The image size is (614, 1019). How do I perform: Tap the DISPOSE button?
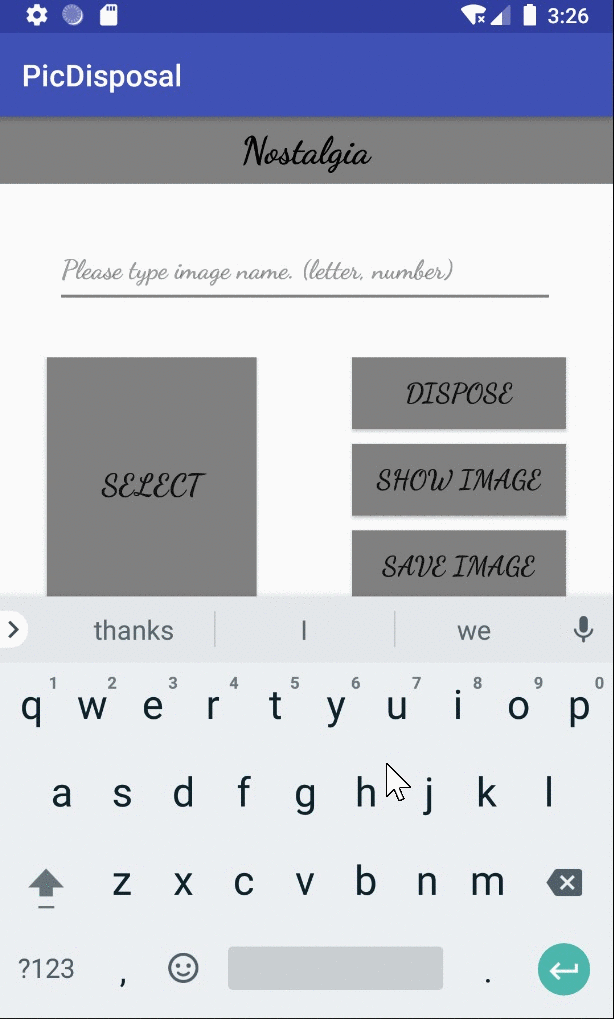point(459,393)
